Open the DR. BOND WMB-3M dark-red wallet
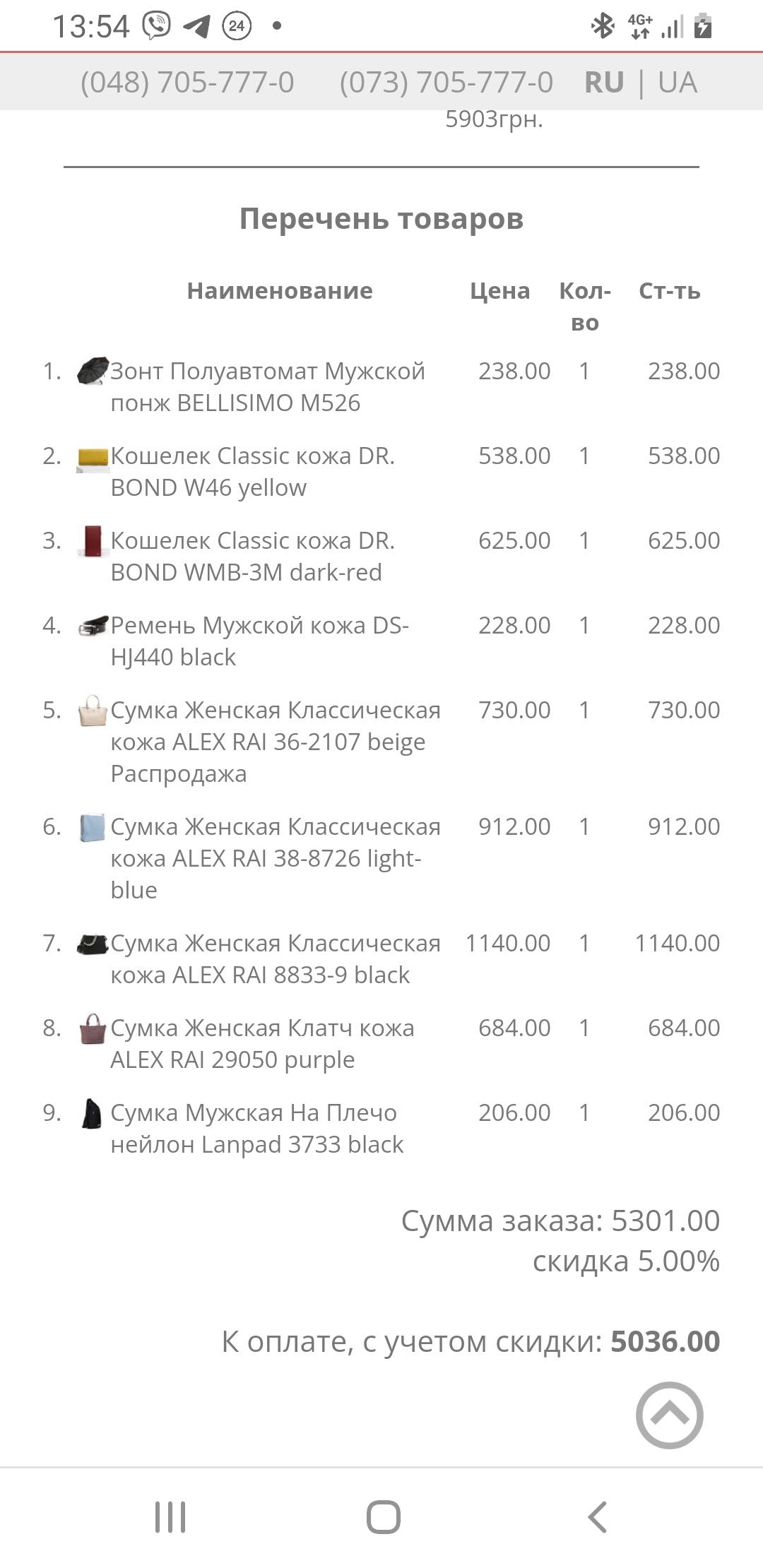The width and height of the screenshot is (763, 1568). pyautogui.click(x=252, y=556)
